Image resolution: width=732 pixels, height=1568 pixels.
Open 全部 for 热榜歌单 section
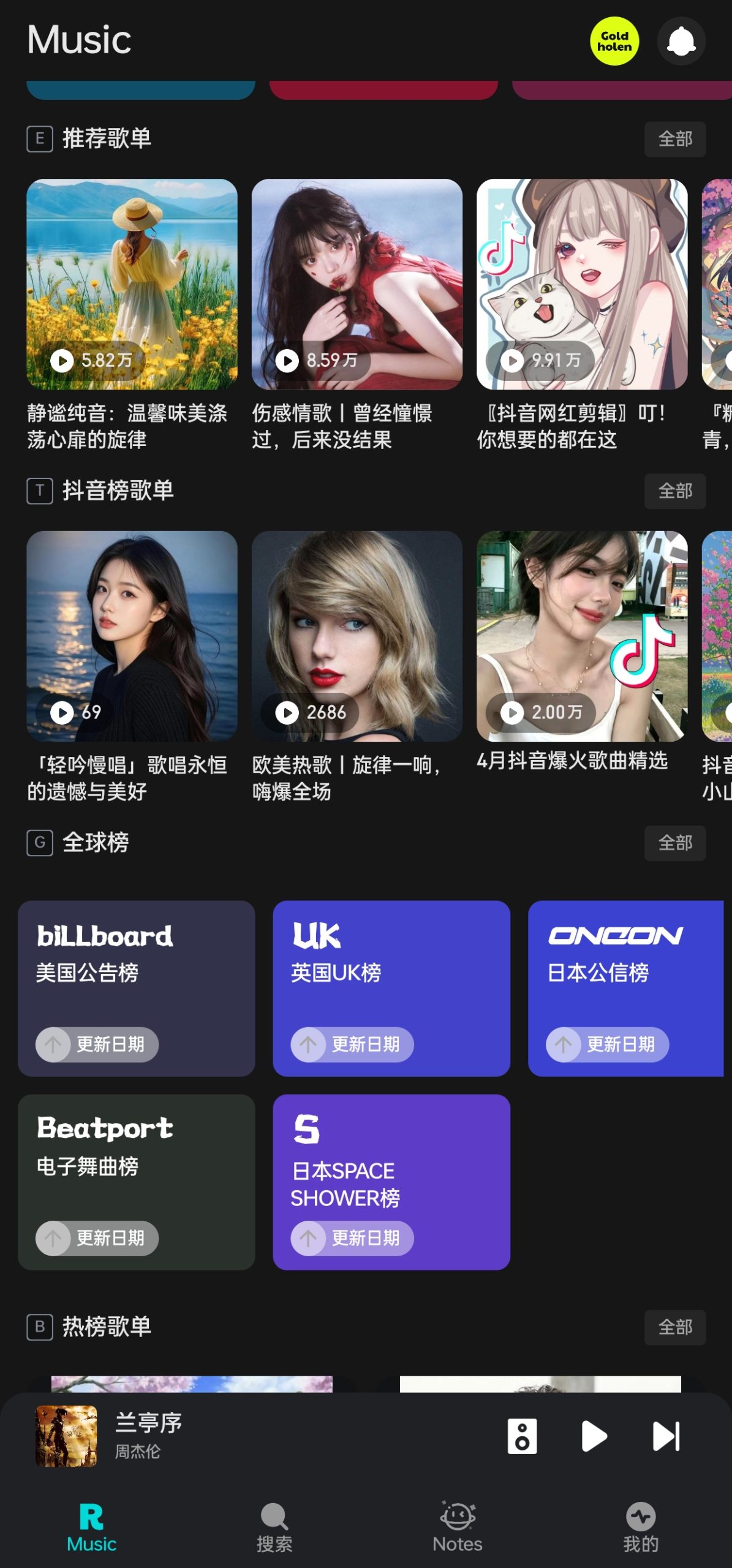click(674, 1328)
